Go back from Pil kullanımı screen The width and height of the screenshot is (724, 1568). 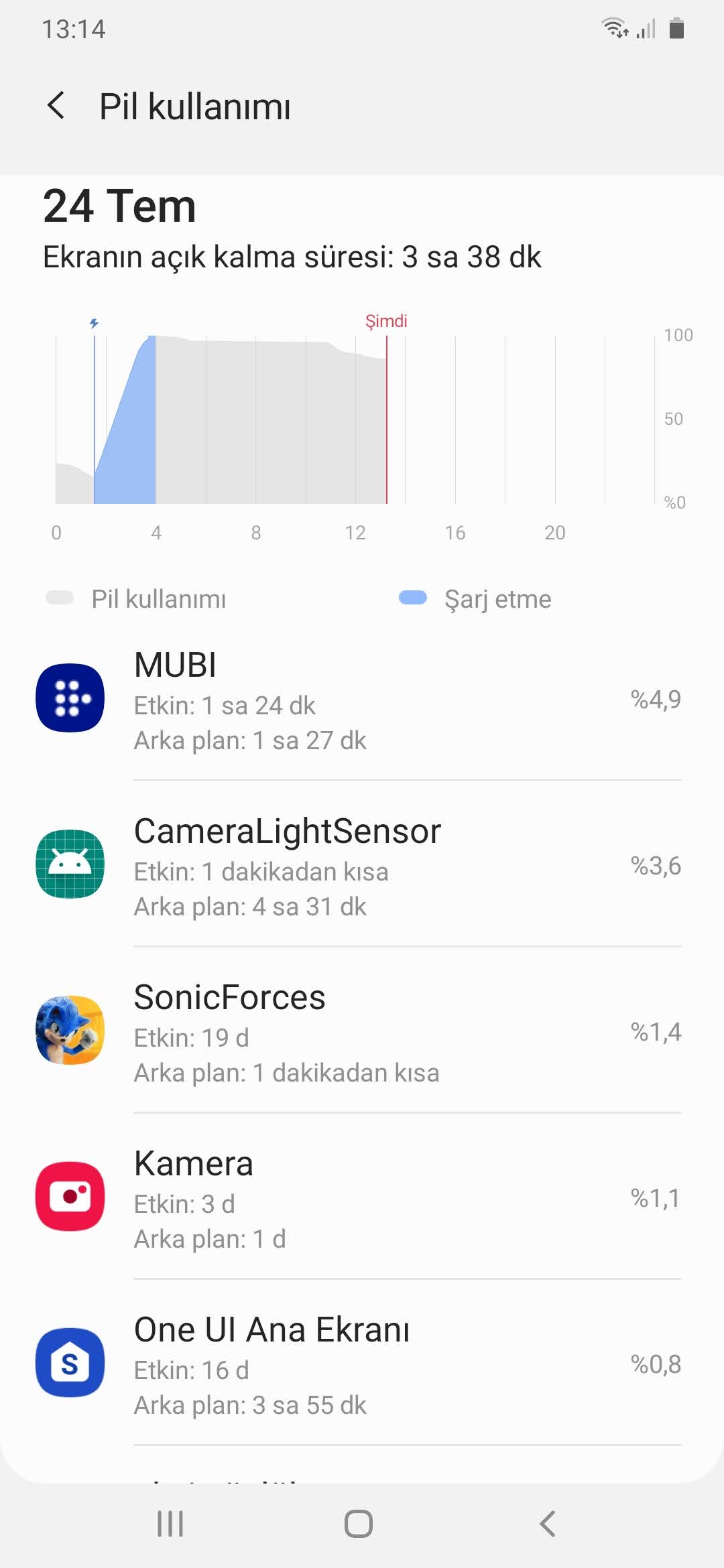pyautogui.click(x=57, y=106)
